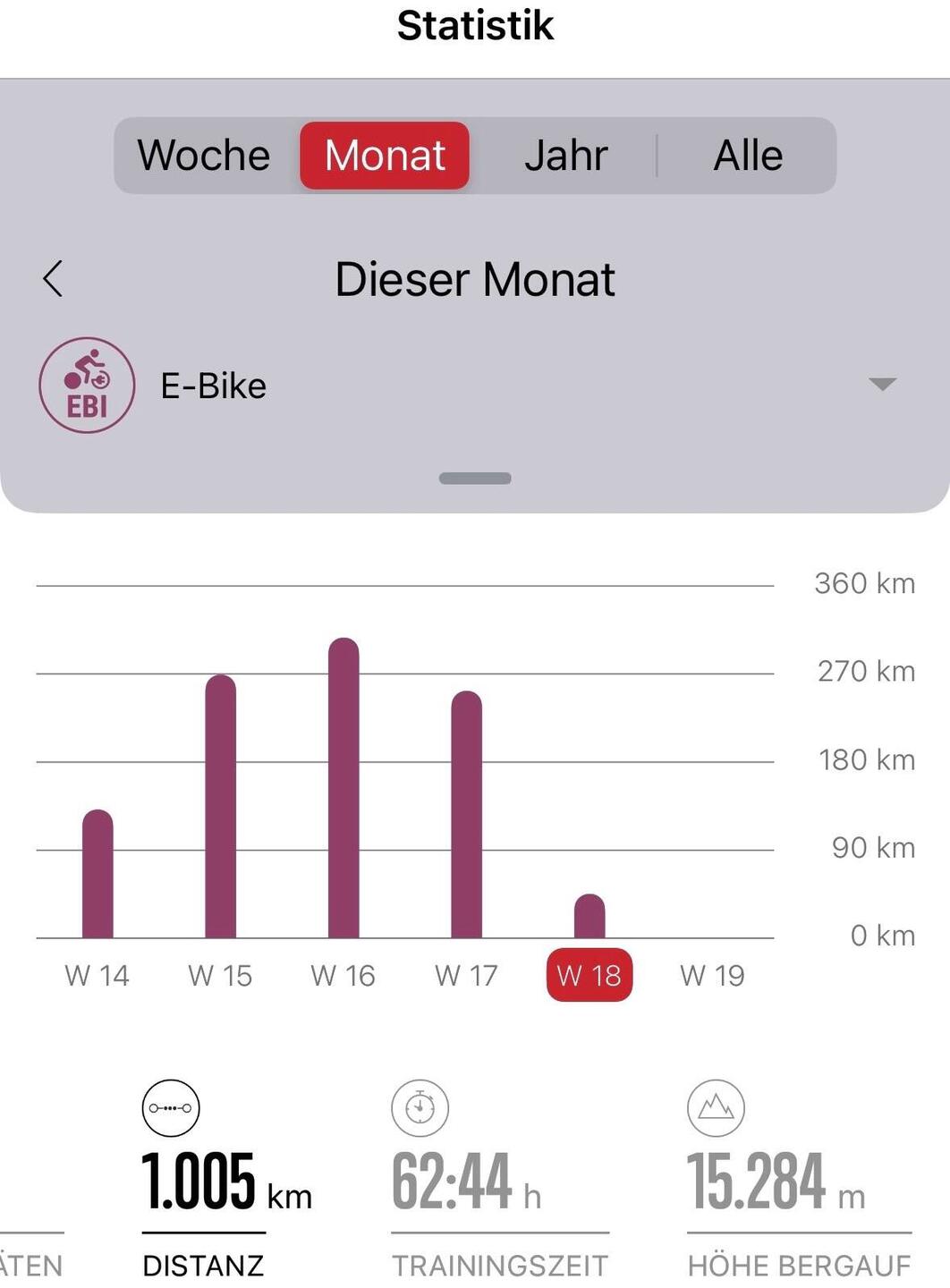The image size is (950, 1288).
Task: Select week W 15 in chart
Action: [x=220, y=975]
